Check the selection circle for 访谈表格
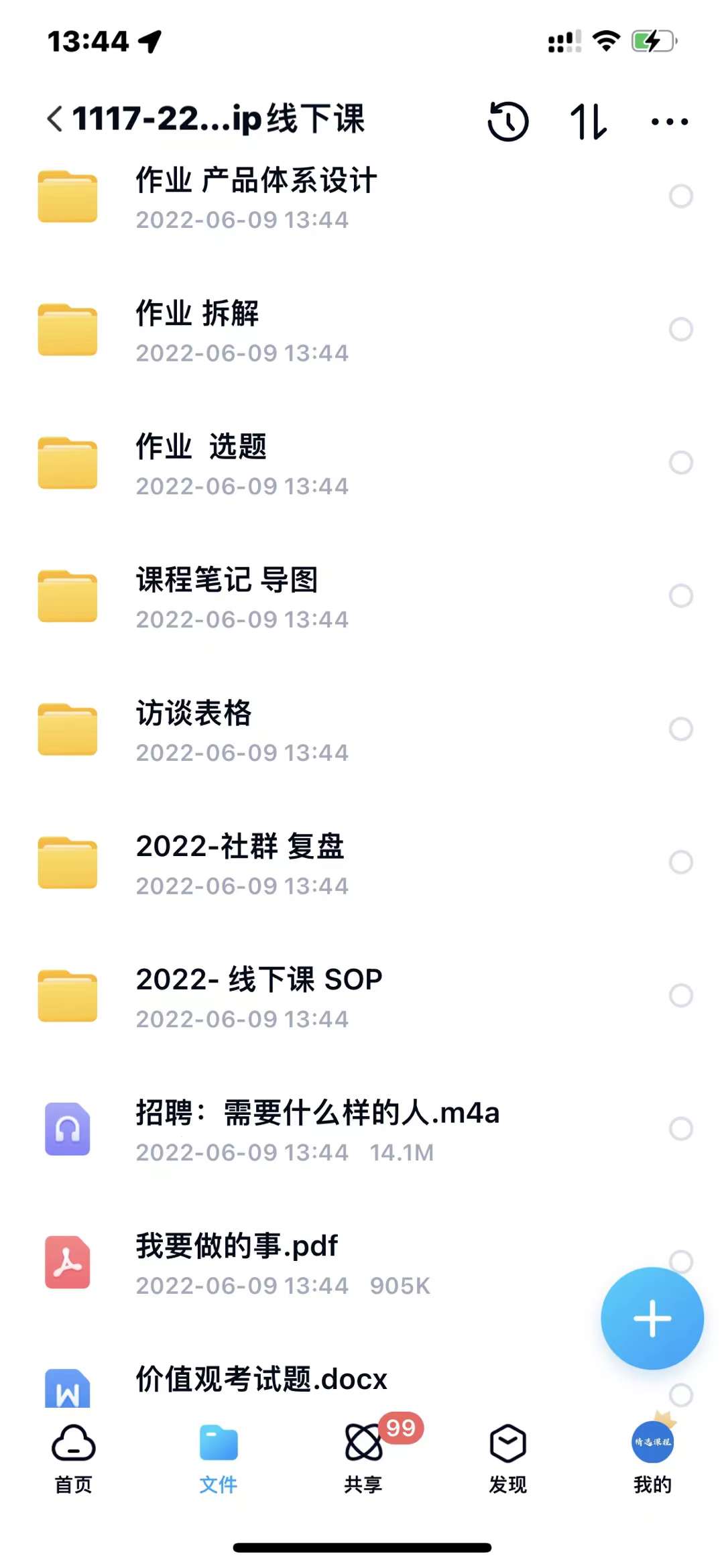 click(x=682, y=728)
